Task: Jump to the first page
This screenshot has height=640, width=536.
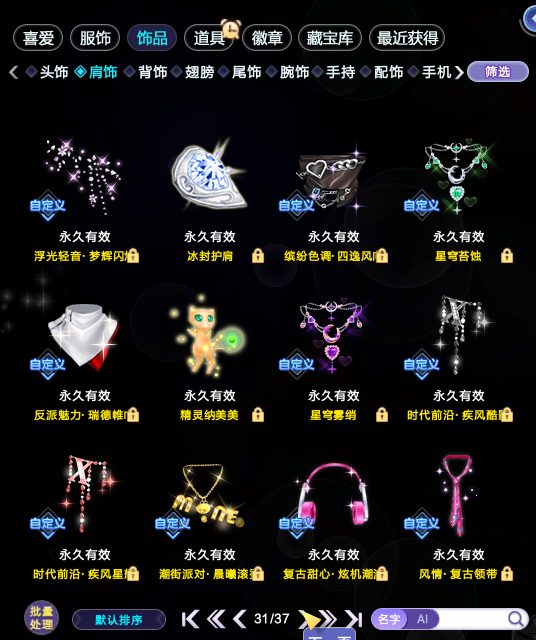Action: point(190,619)
